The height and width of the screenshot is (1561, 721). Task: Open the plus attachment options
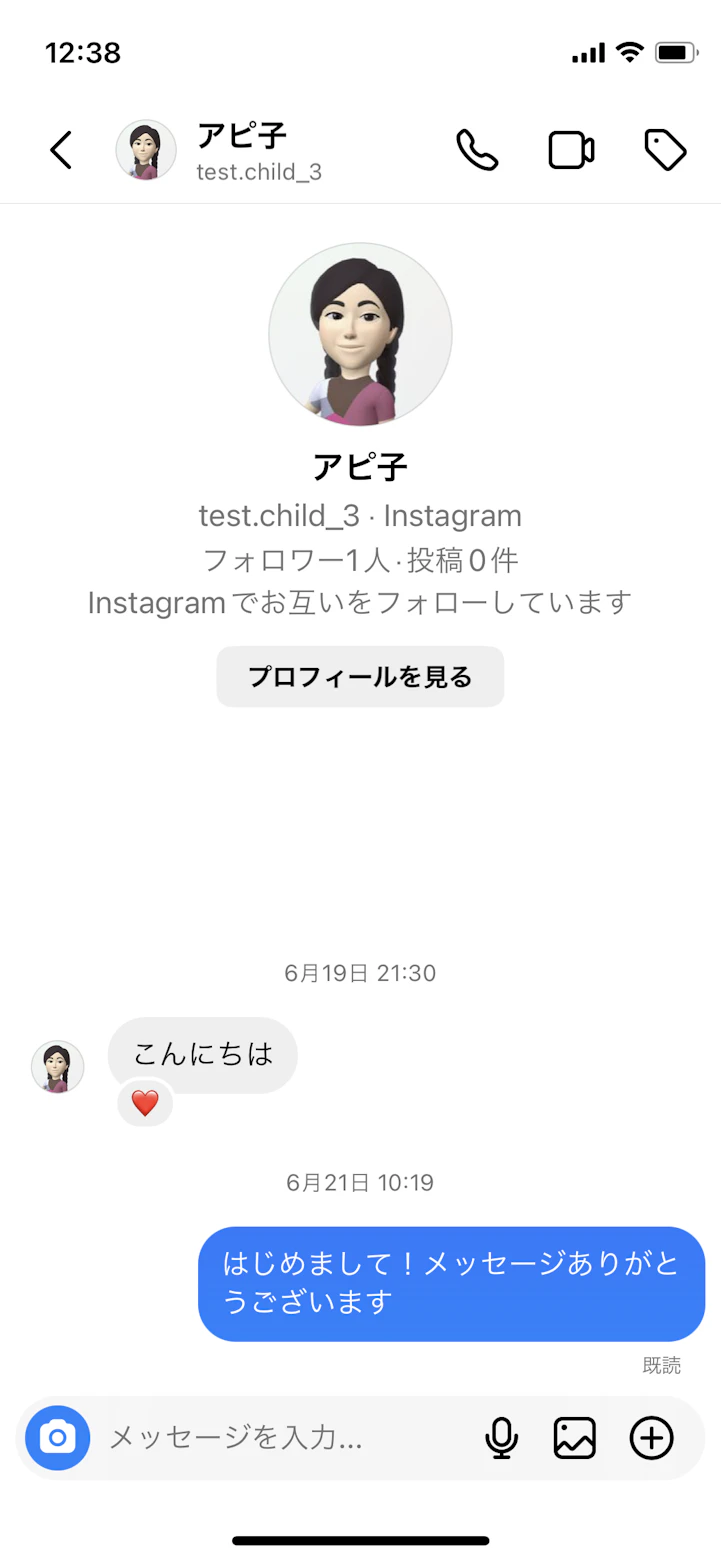[x=650, y=1438]
